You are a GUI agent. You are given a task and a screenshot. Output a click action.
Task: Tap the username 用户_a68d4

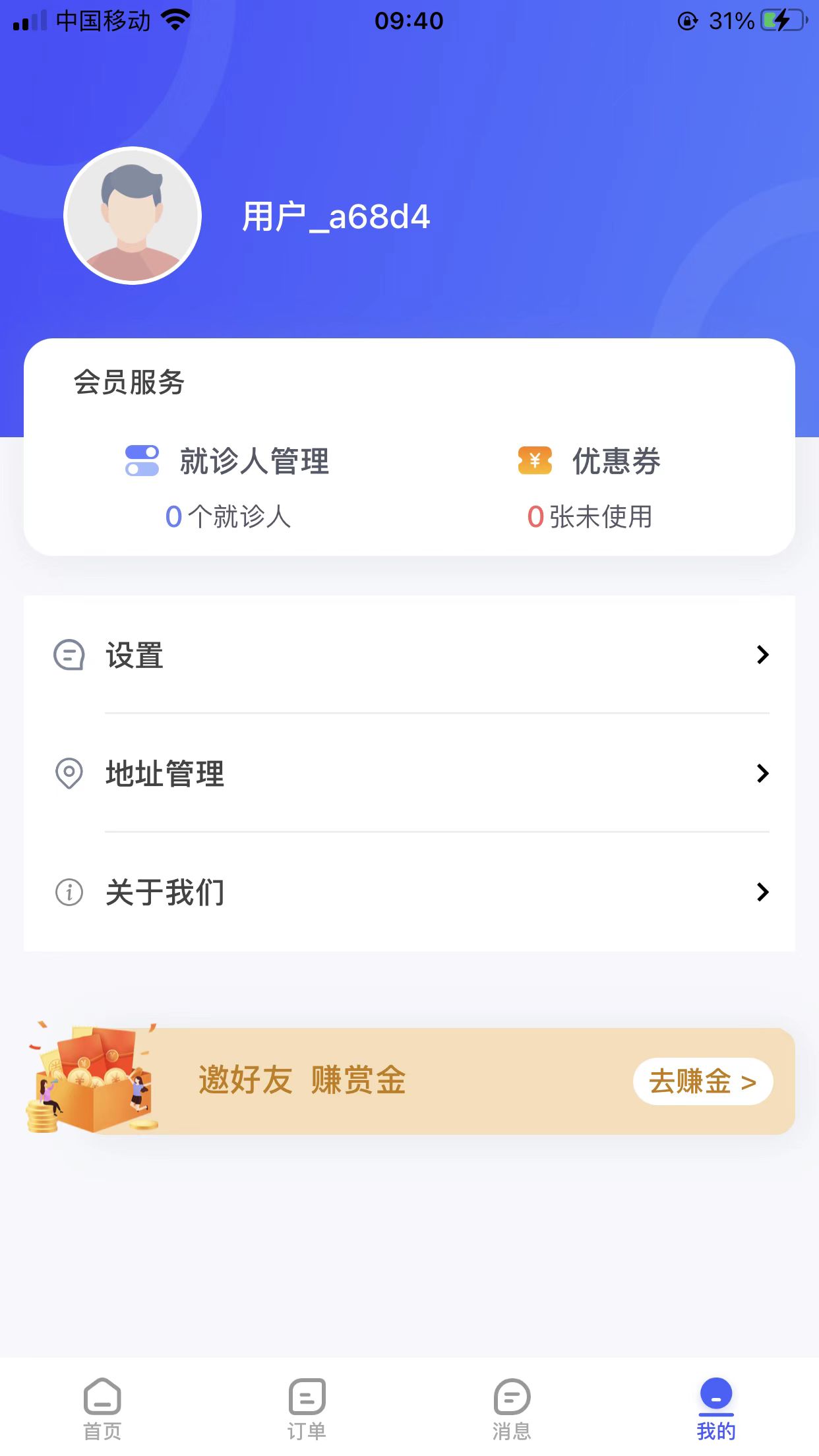pos(336,217)
